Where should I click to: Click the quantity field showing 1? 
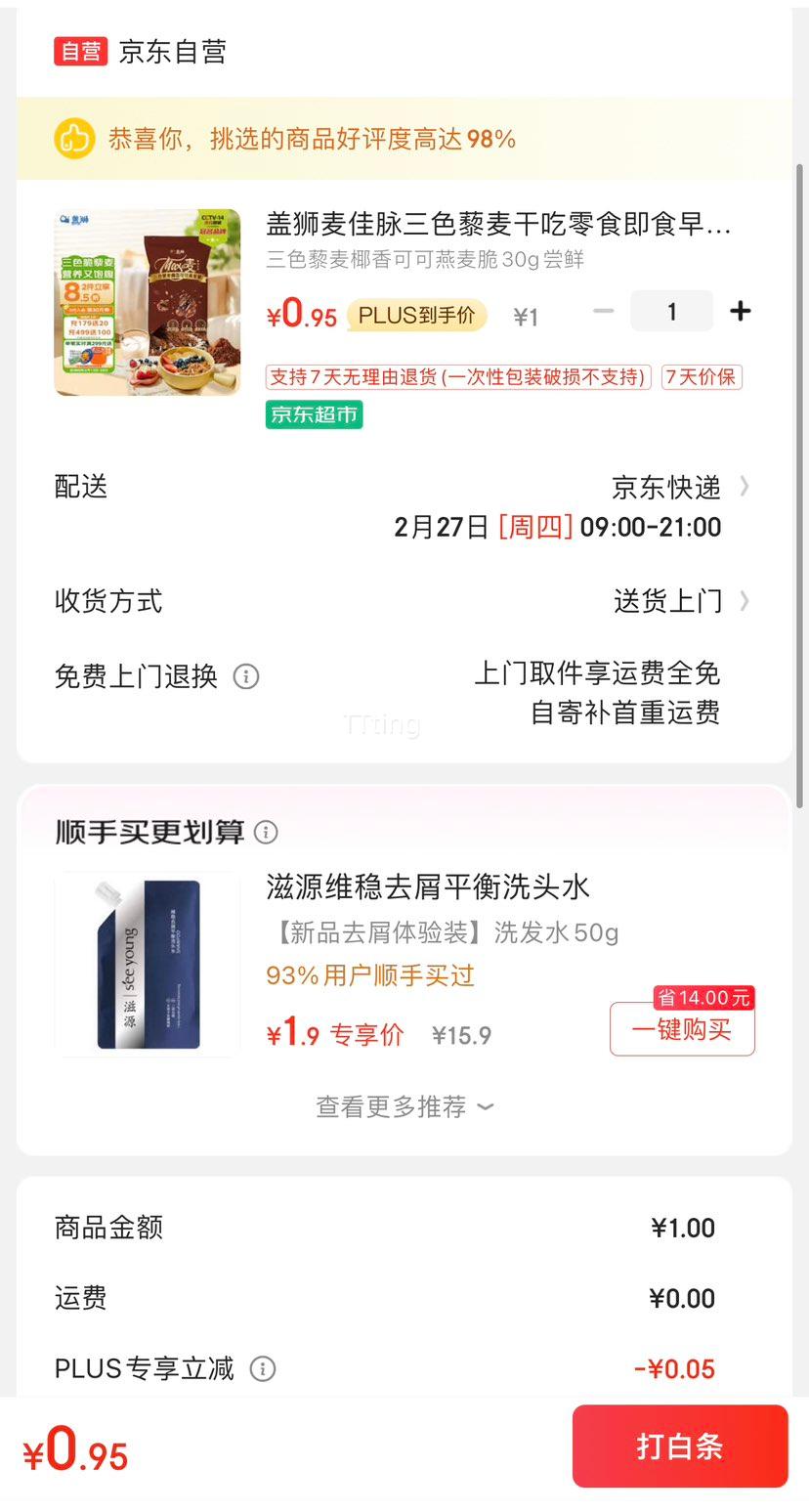coord(671,311)
